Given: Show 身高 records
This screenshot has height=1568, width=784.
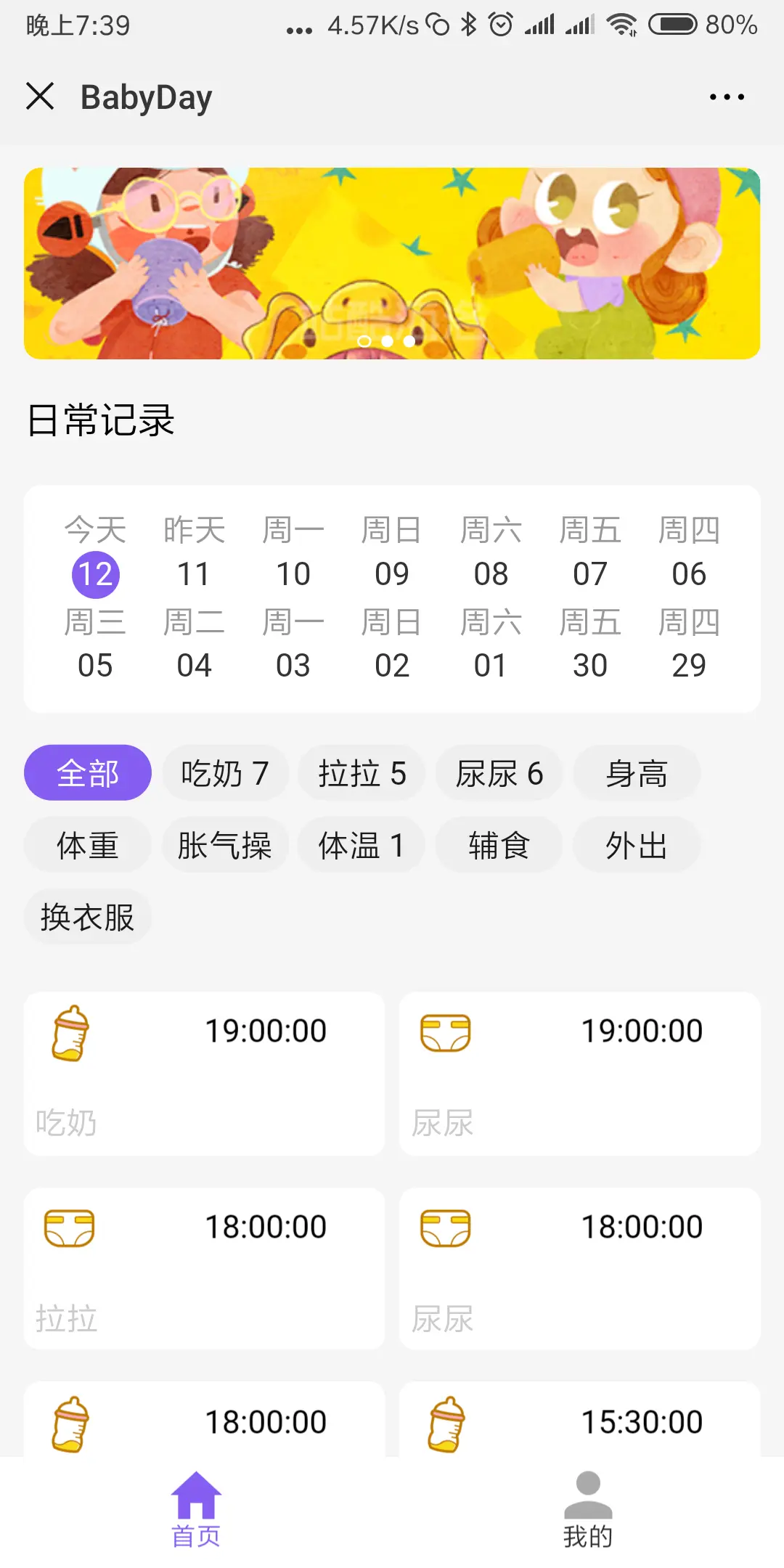Looking at the screenshot, I should click(636, 773).
